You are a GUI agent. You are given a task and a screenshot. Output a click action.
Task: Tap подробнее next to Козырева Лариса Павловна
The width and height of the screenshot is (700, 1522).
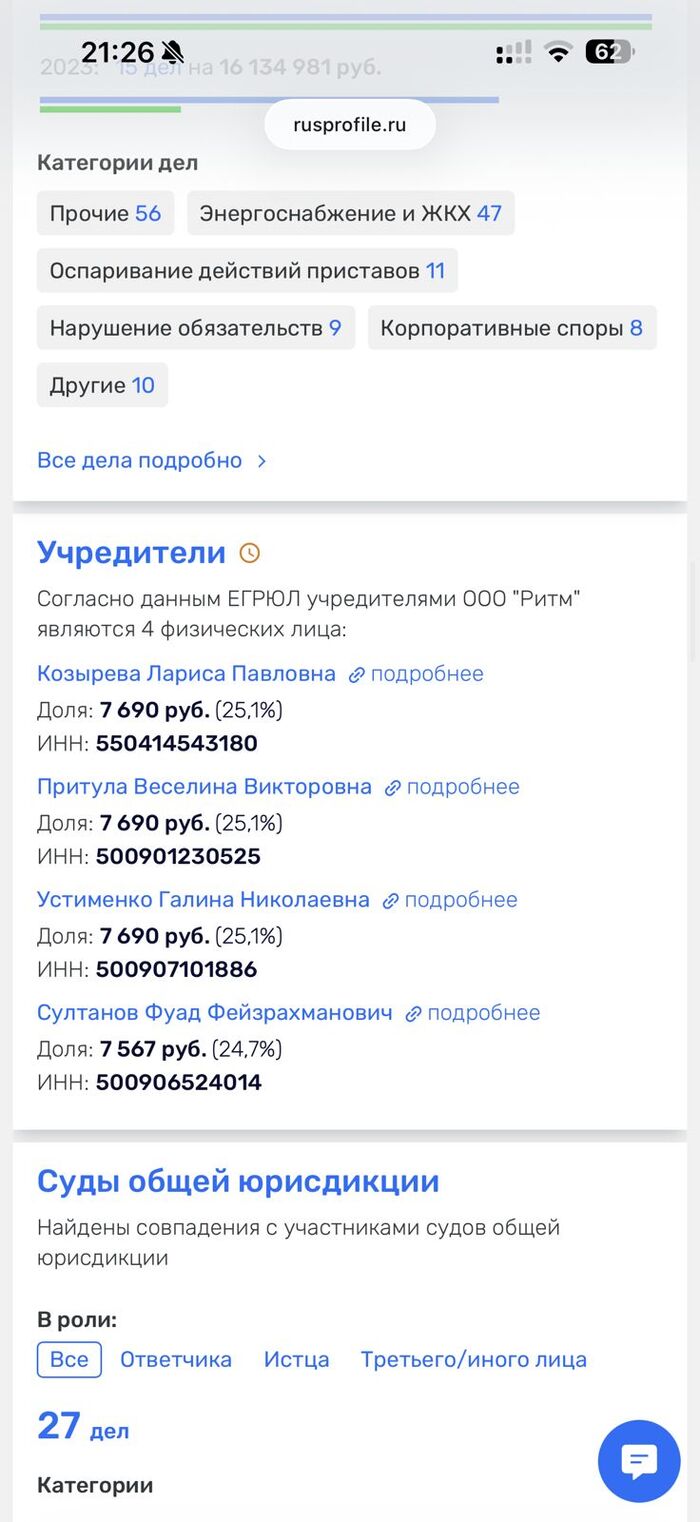(x=416, y=674)
